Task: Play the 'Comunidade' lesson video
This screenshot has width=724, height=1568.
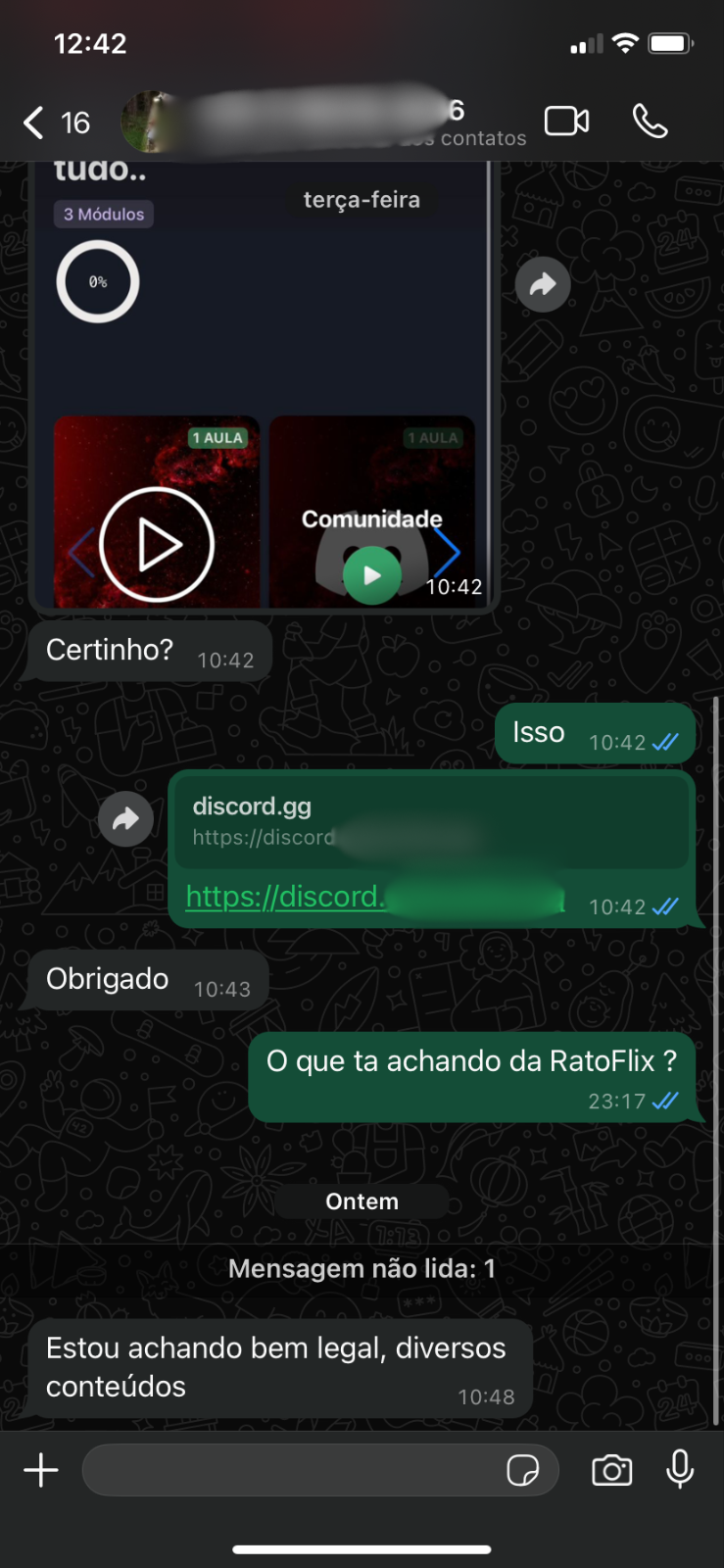Action: click(371, 576)
